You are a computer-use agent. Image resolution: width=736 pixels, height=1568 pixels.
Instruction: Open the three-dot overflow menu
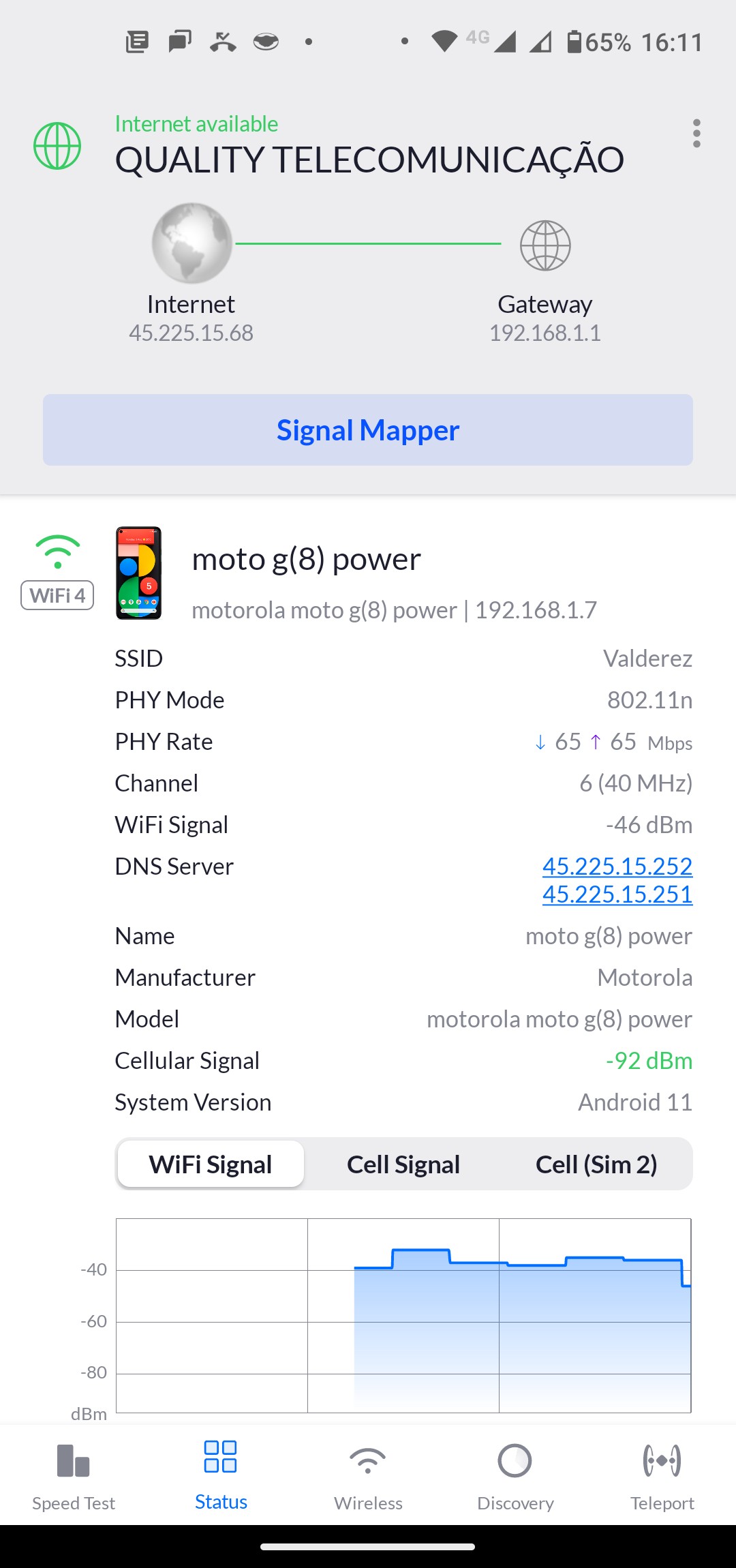point(696,134)
